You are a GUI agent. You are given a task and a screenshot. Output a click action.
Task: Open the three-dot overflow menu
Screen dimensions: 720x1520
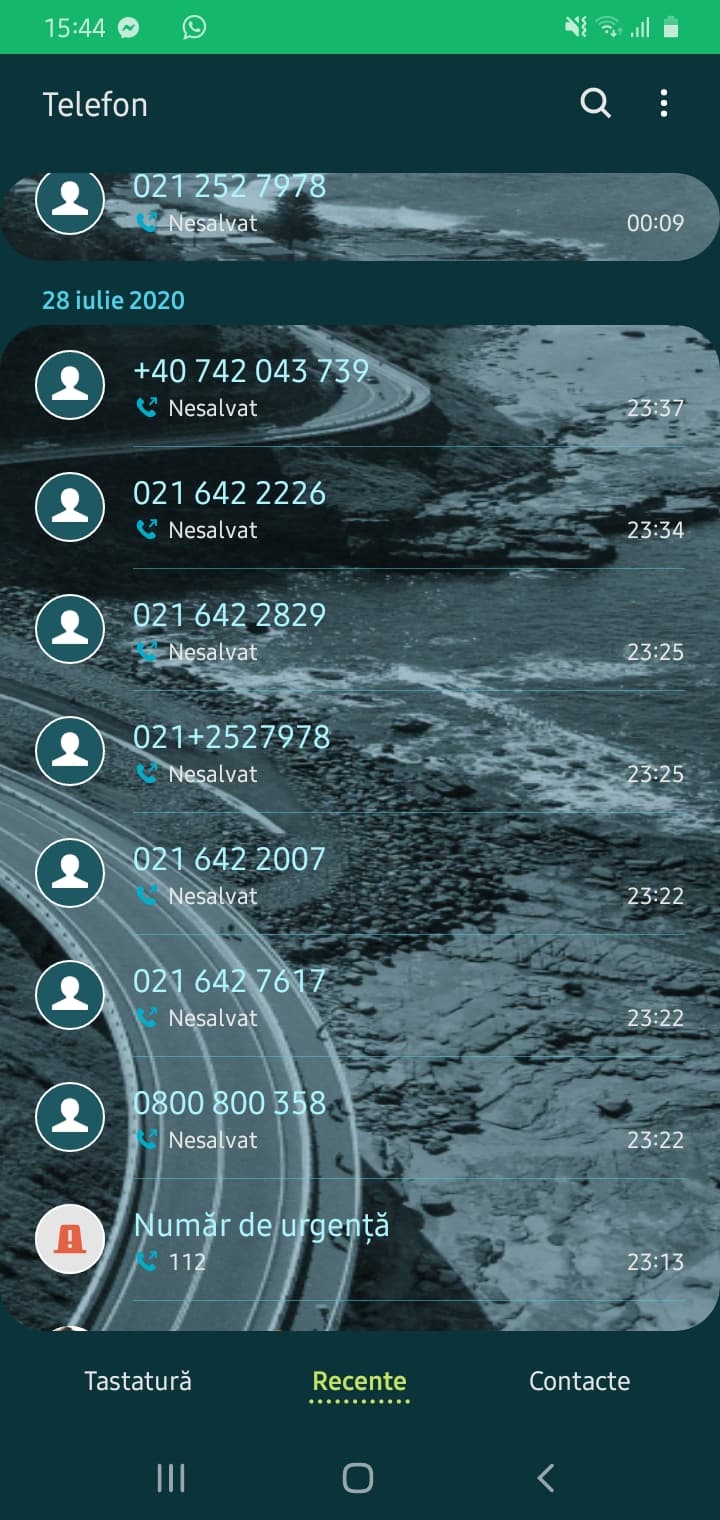(664, 103)
